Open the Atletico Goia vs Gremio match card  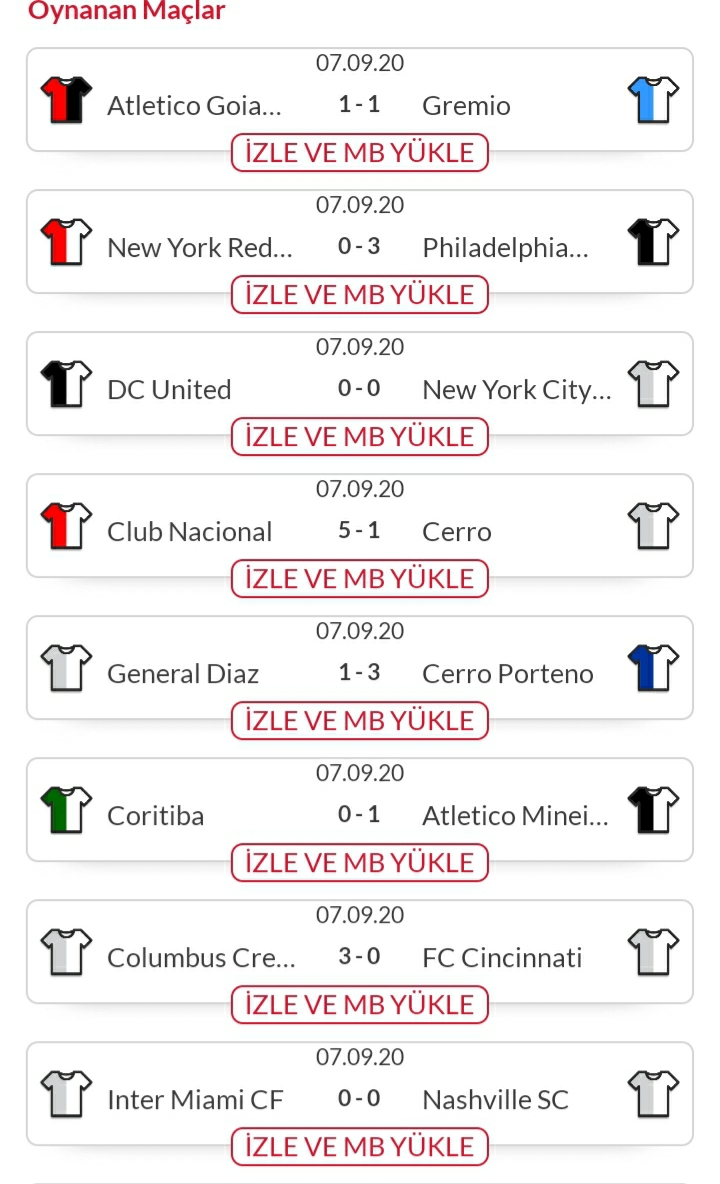(359, 100)
